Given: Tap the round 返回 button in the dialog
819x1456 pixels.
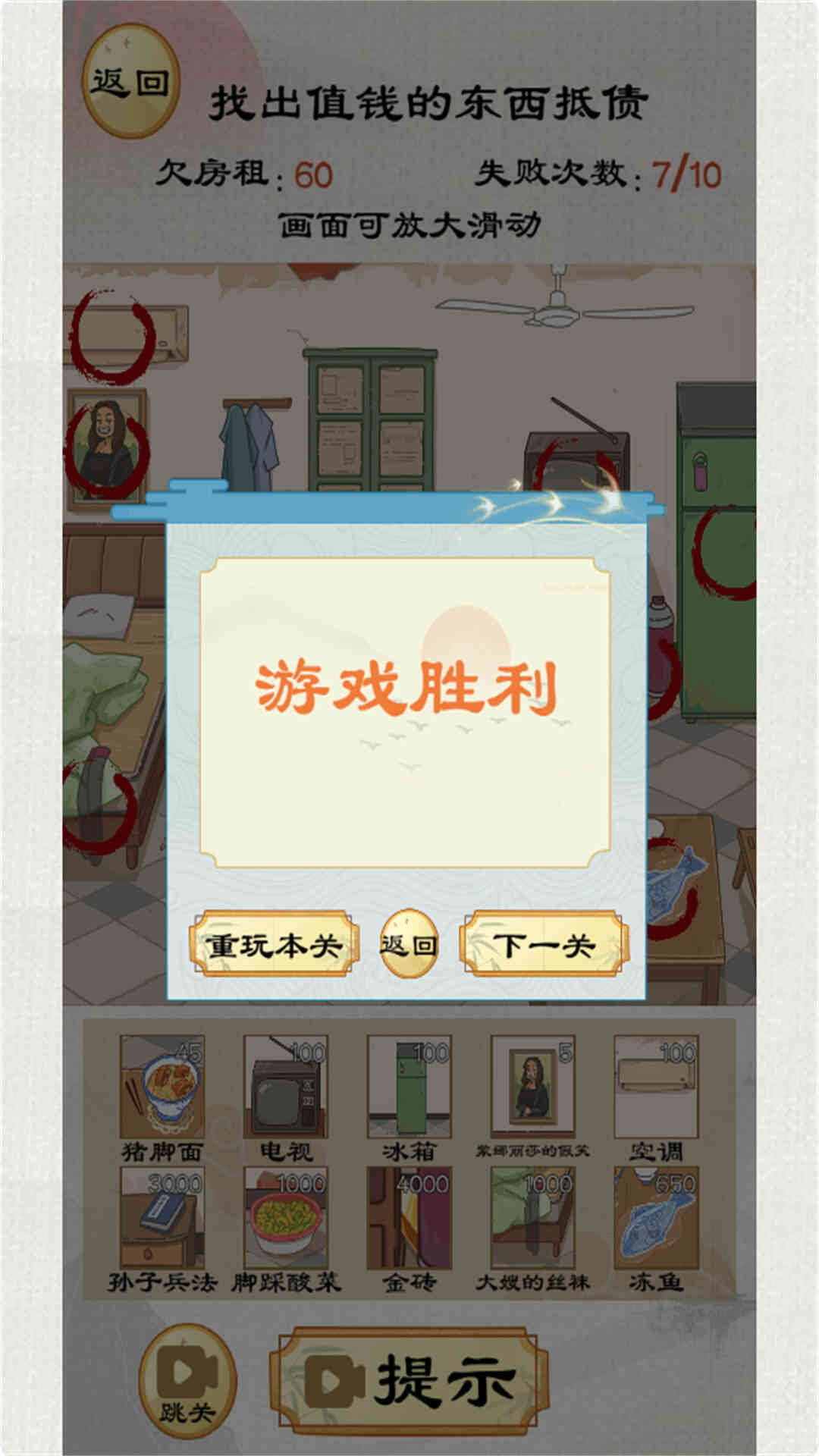Looking at the screenshot, I should pos(409,943).
